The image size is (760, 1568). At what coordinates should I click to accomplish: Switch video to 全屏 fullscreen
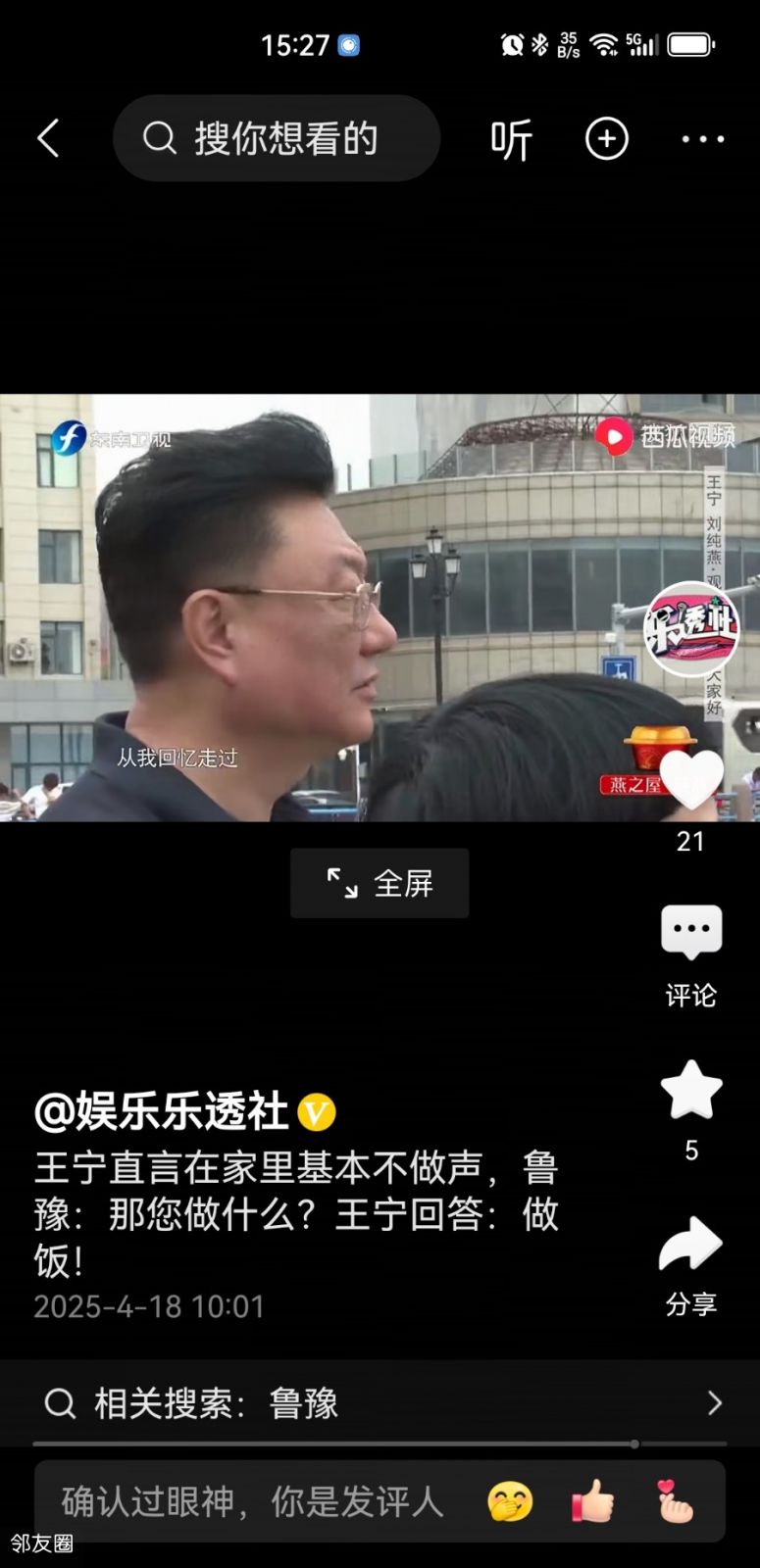point(380,883)
